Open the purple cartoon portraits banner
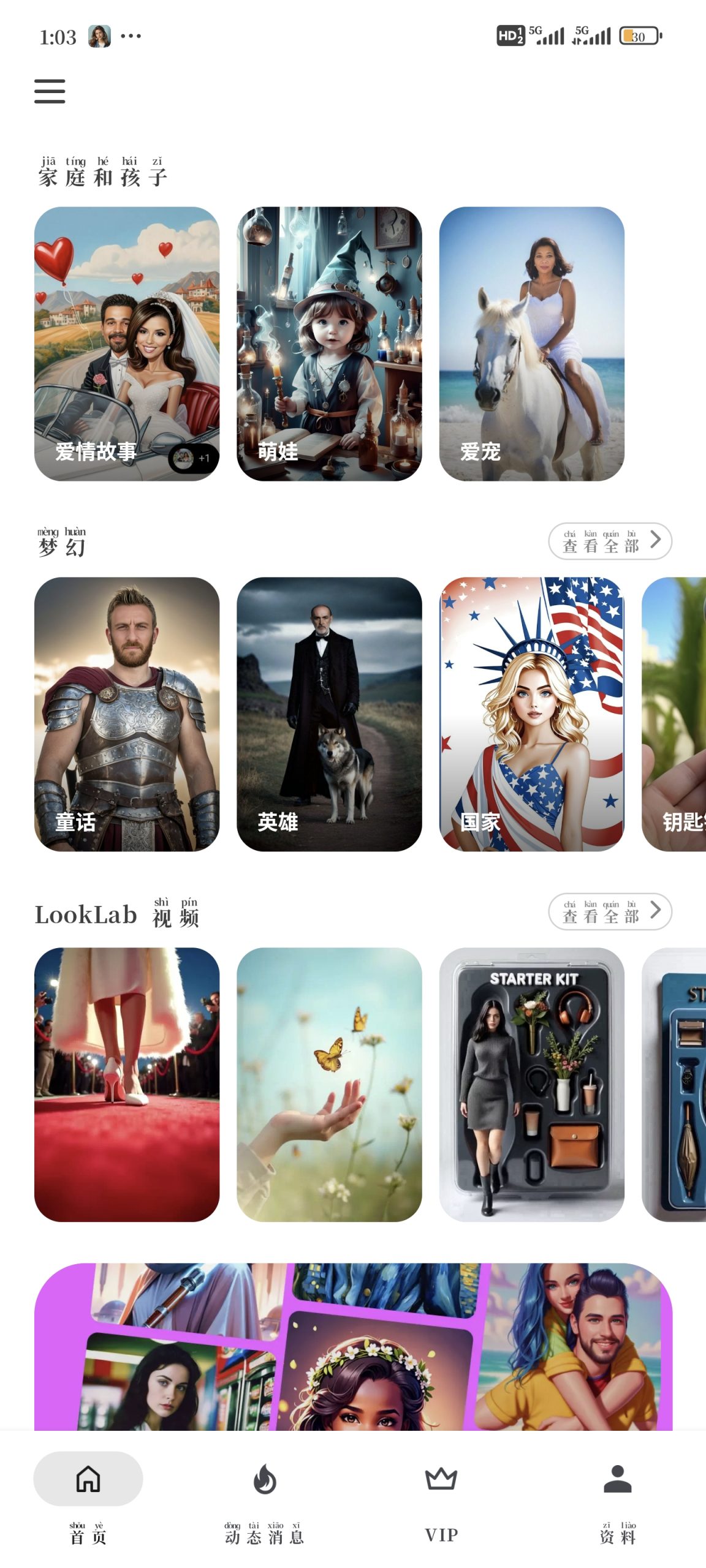Screen dimensions: 706x1568 point(353,1347)
